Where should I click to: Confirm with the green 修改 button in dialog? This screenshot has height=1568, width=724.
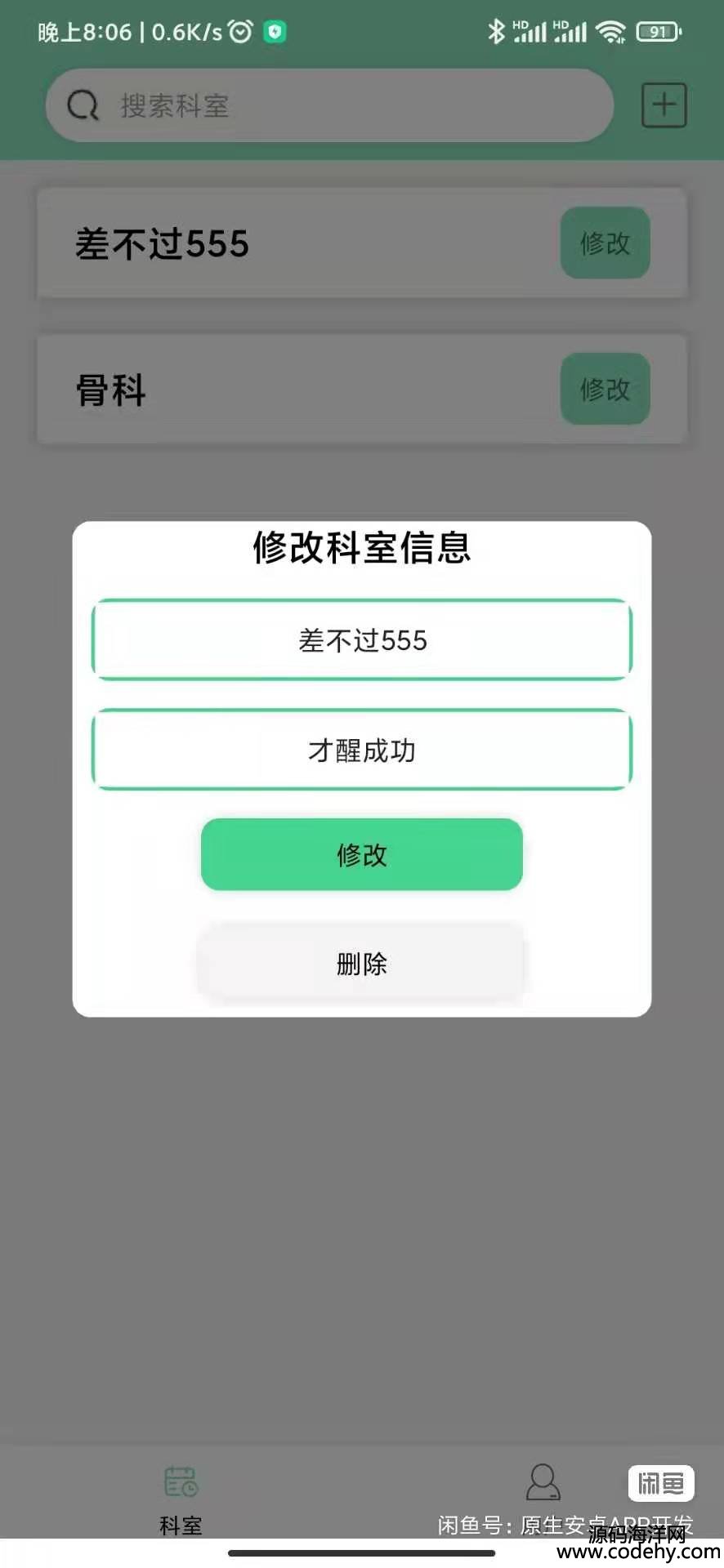pos(362,854)
